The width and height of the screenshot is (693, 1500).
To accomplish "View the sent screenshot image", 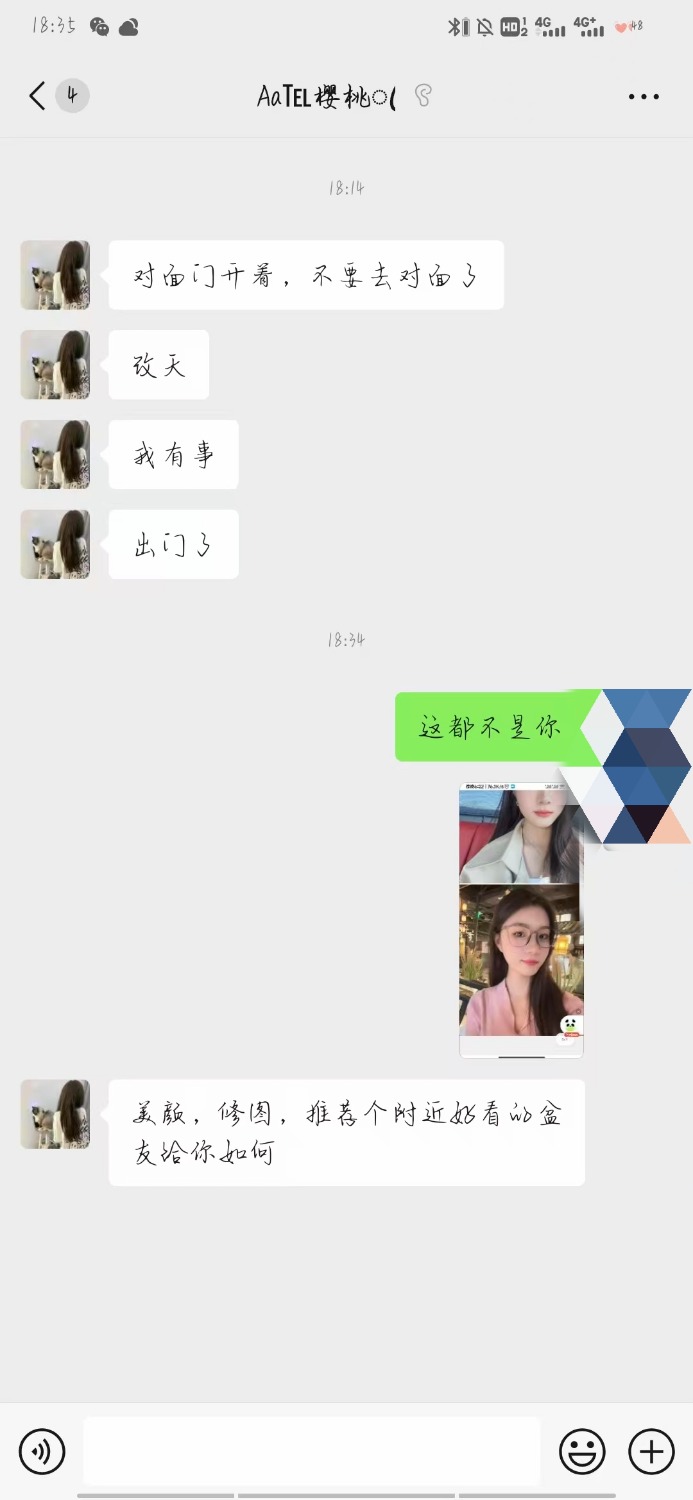I will [x=520, y=920].
